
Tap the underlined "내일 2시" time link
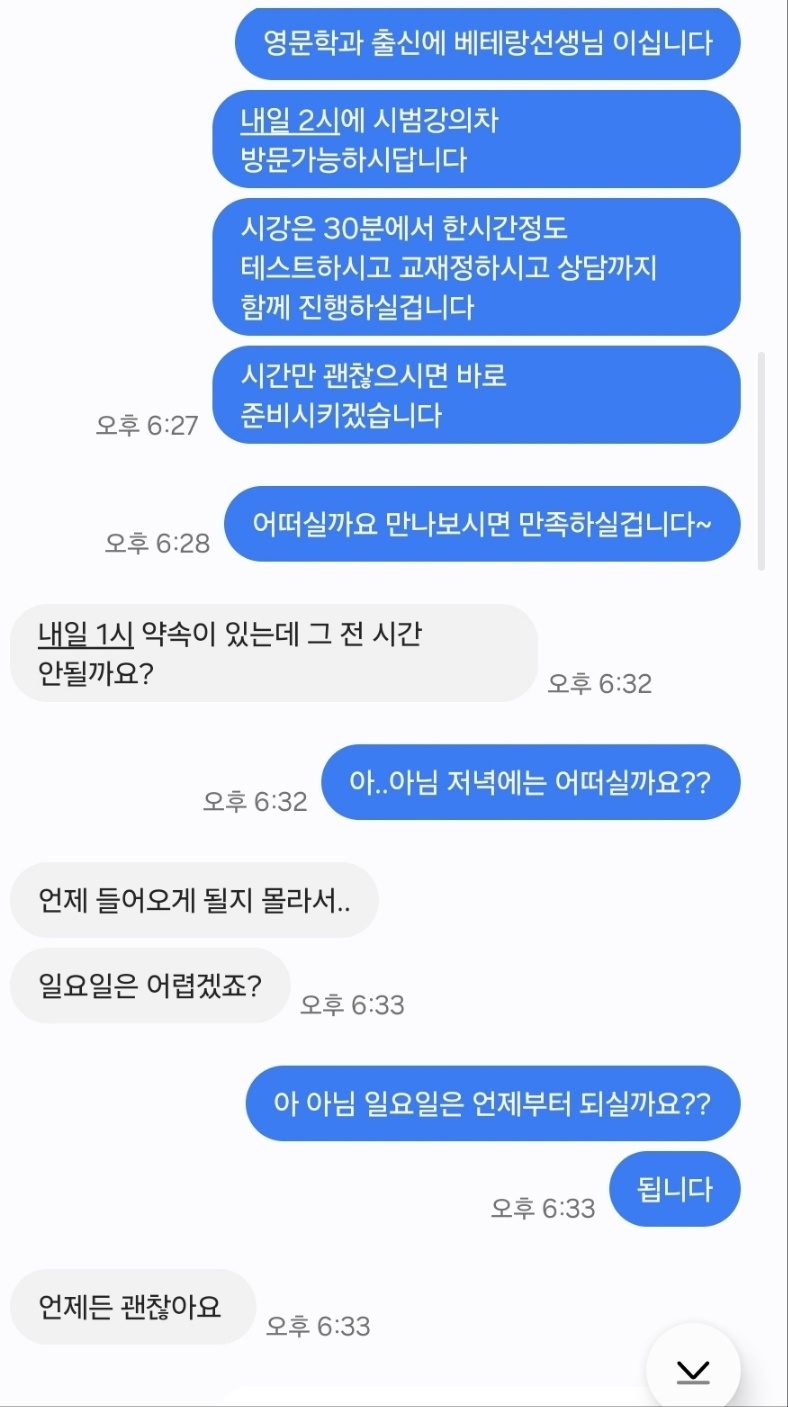point(291,121)
